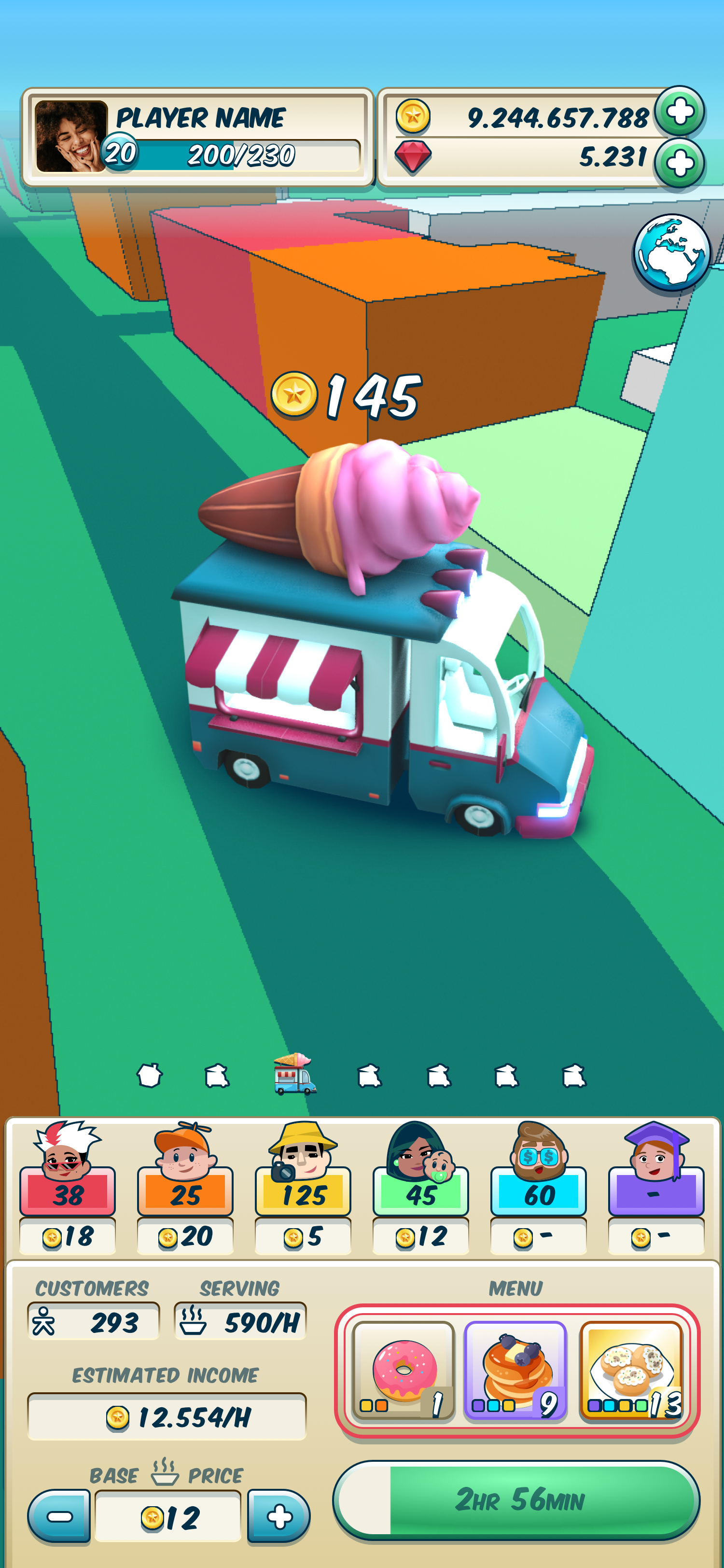The width and height of the screenshot is (724, 1568).
Task: Collect the 145 coins above the truck
Action: click(346, 396)
